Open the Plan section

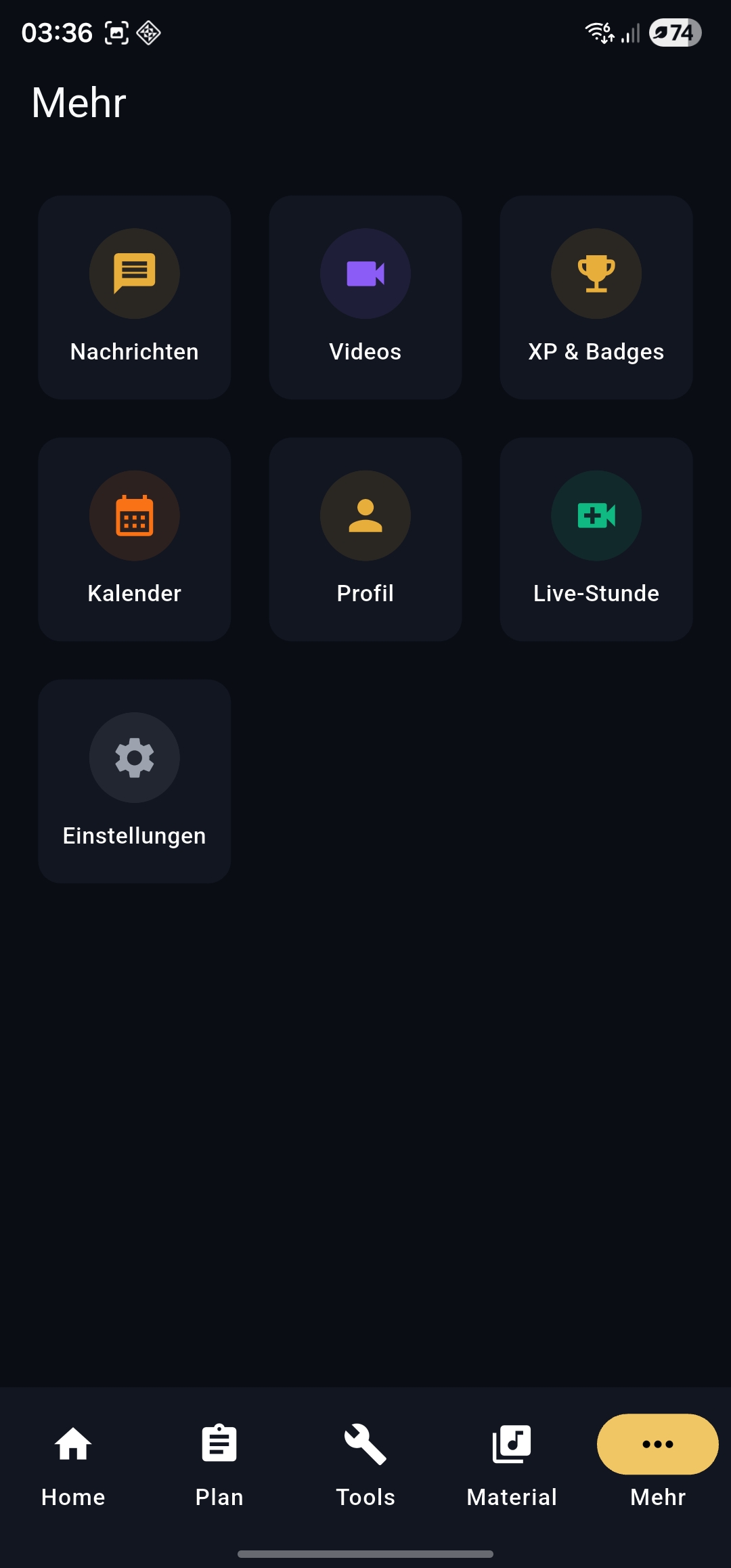219,1462
